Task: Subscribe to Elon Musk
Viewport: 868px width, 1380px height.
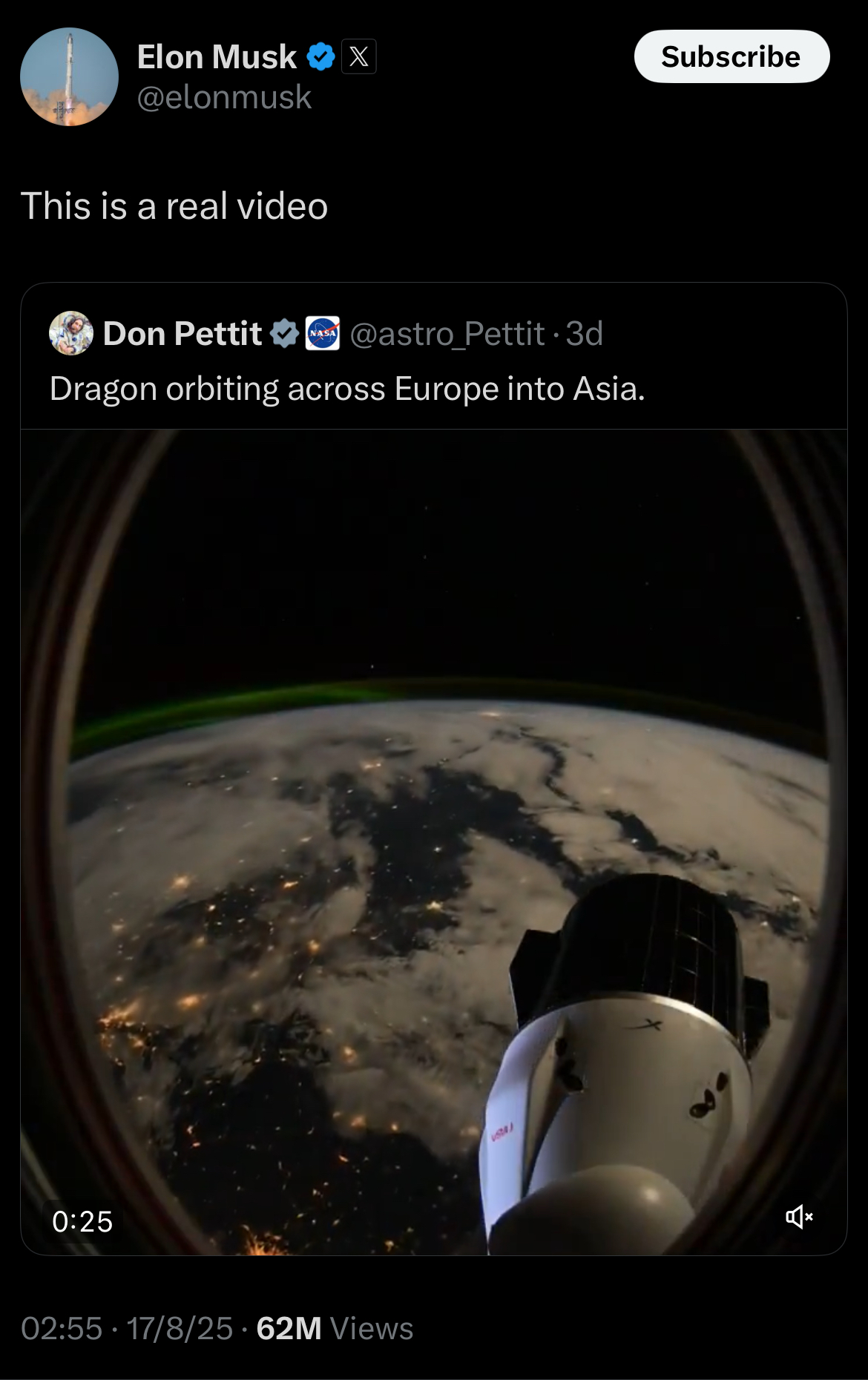Action: (x=731, y=56)
